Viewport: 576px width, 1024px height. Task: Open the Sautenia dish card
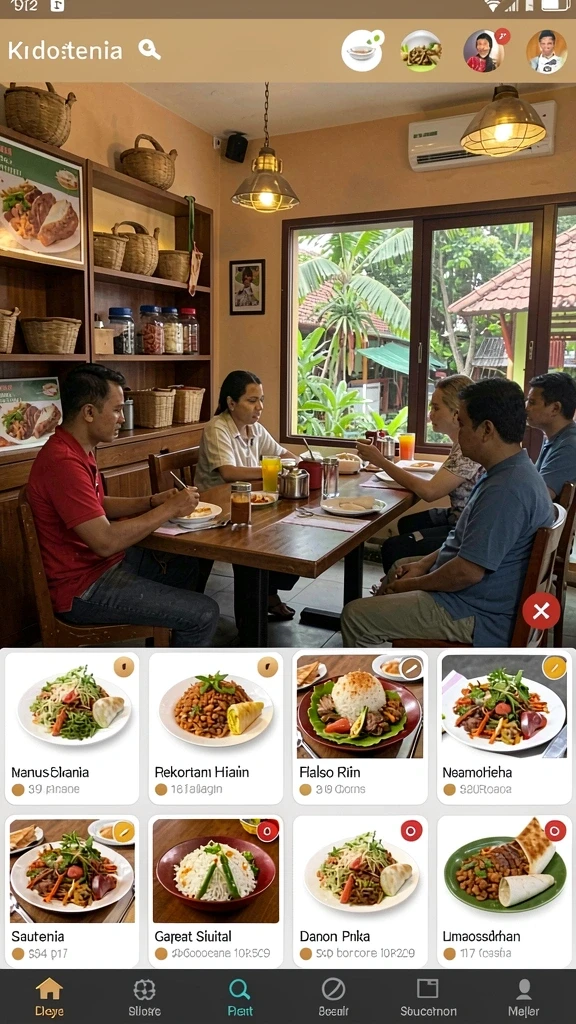pos(72,891)
